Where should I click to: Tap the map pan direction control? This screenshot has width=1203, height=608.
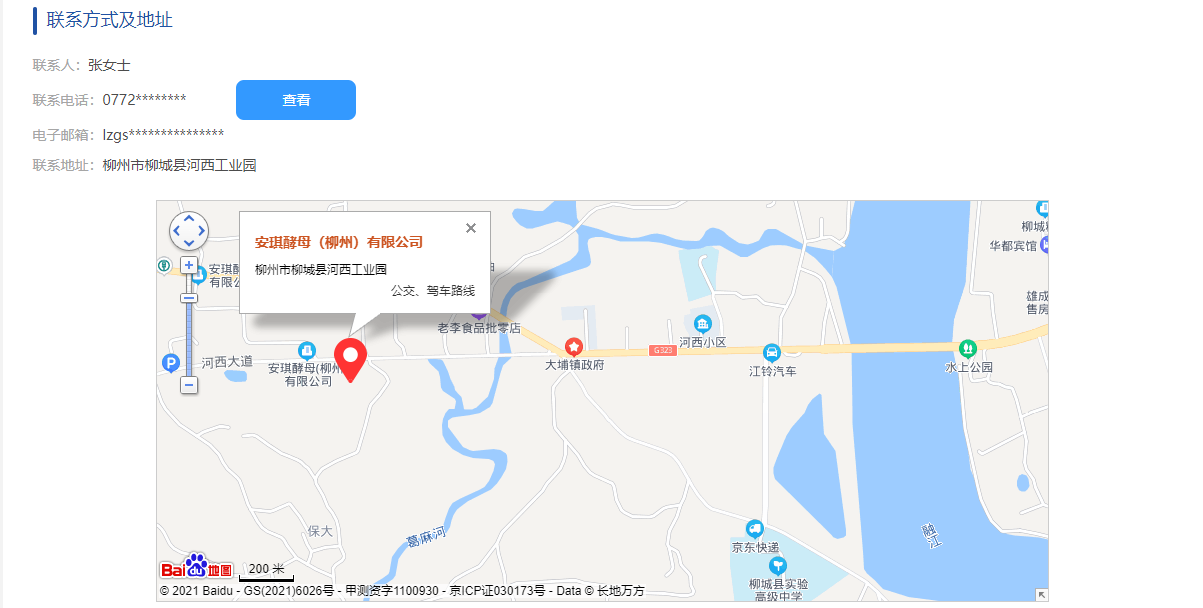(x=189, y=231)
